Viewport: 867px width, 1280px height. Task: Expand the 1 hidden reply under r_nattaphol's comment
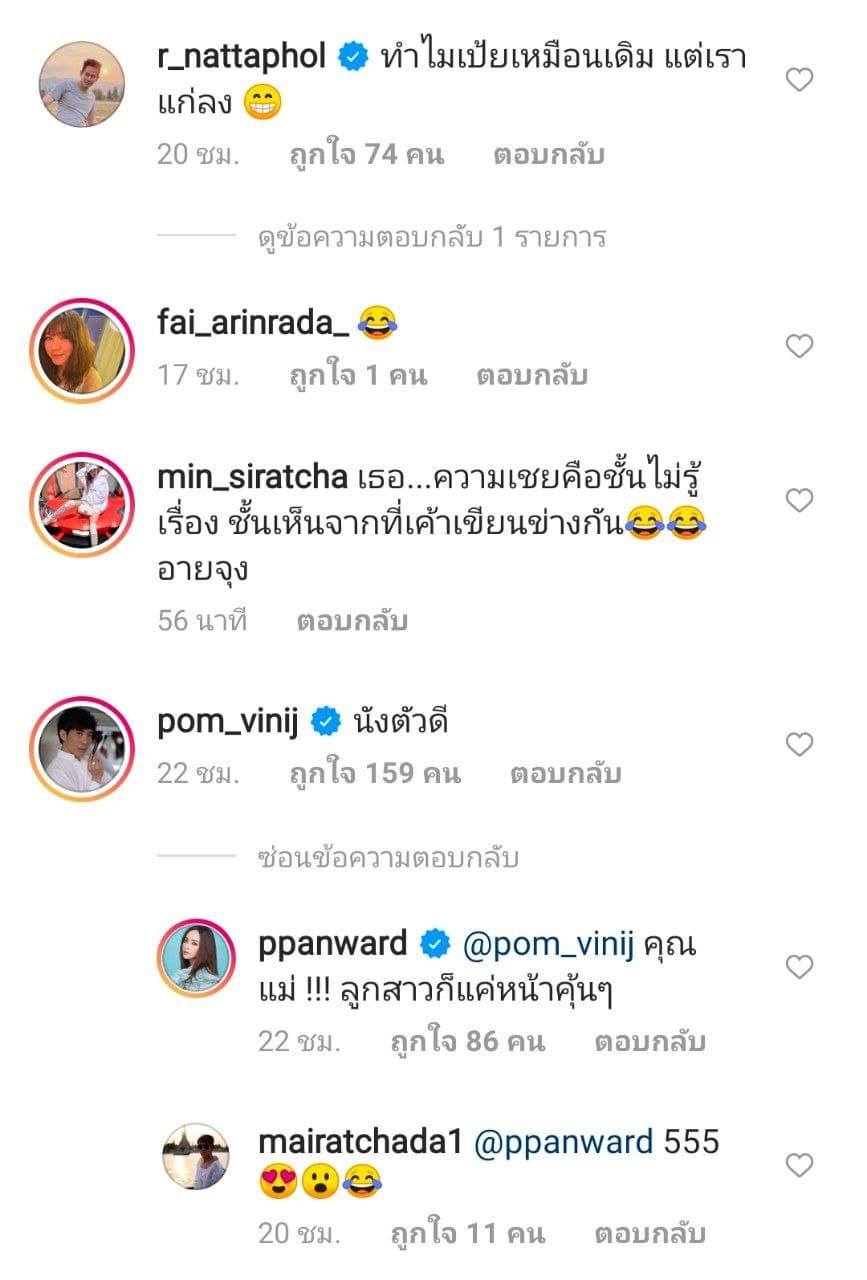point(432,238)
